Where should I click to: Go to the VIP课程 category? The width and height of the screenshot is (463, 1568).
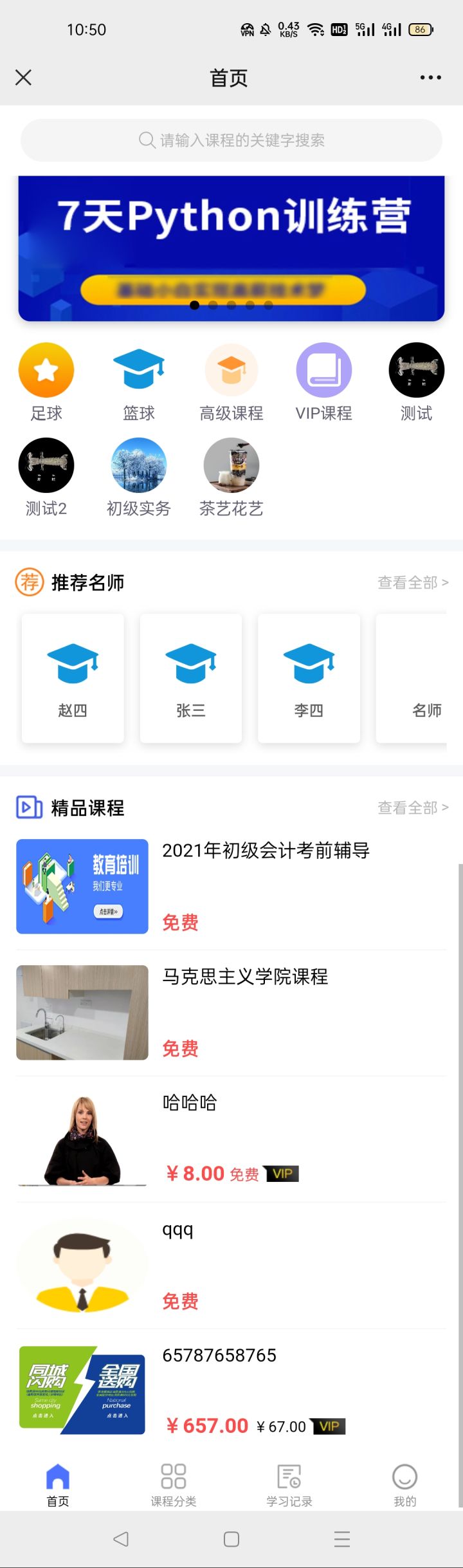pyautogui.click(x=323, y=382)
